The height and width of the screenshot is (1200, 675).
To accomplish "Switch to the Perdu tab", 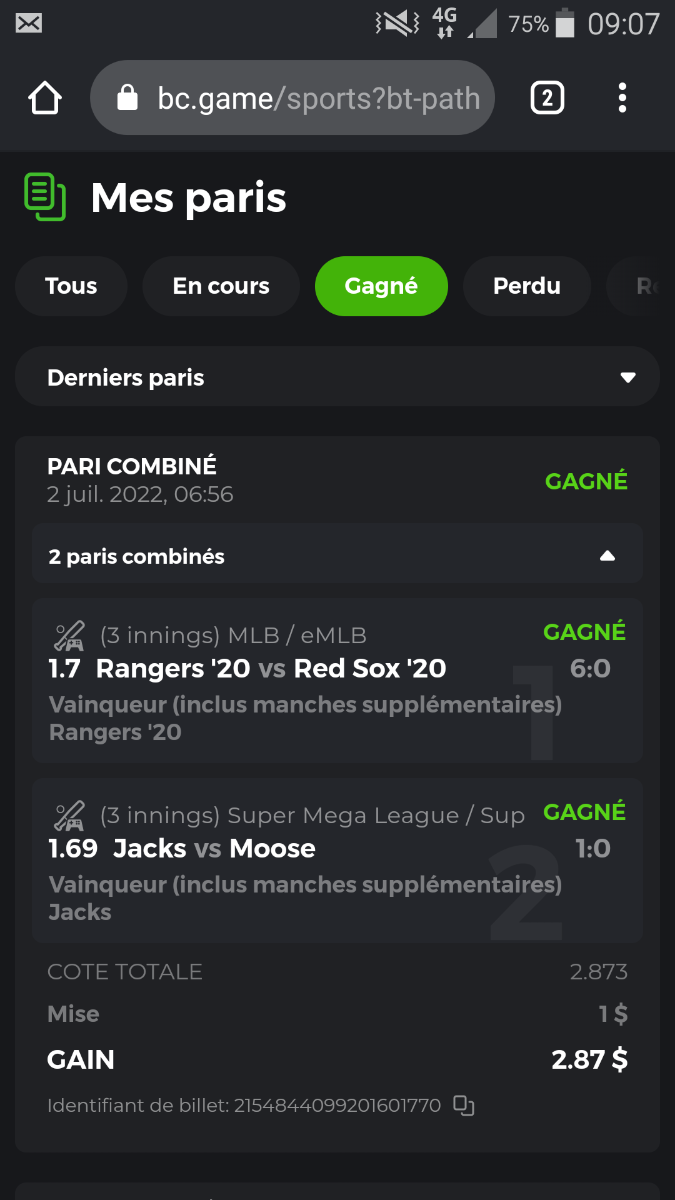I will tap(527, 286).
